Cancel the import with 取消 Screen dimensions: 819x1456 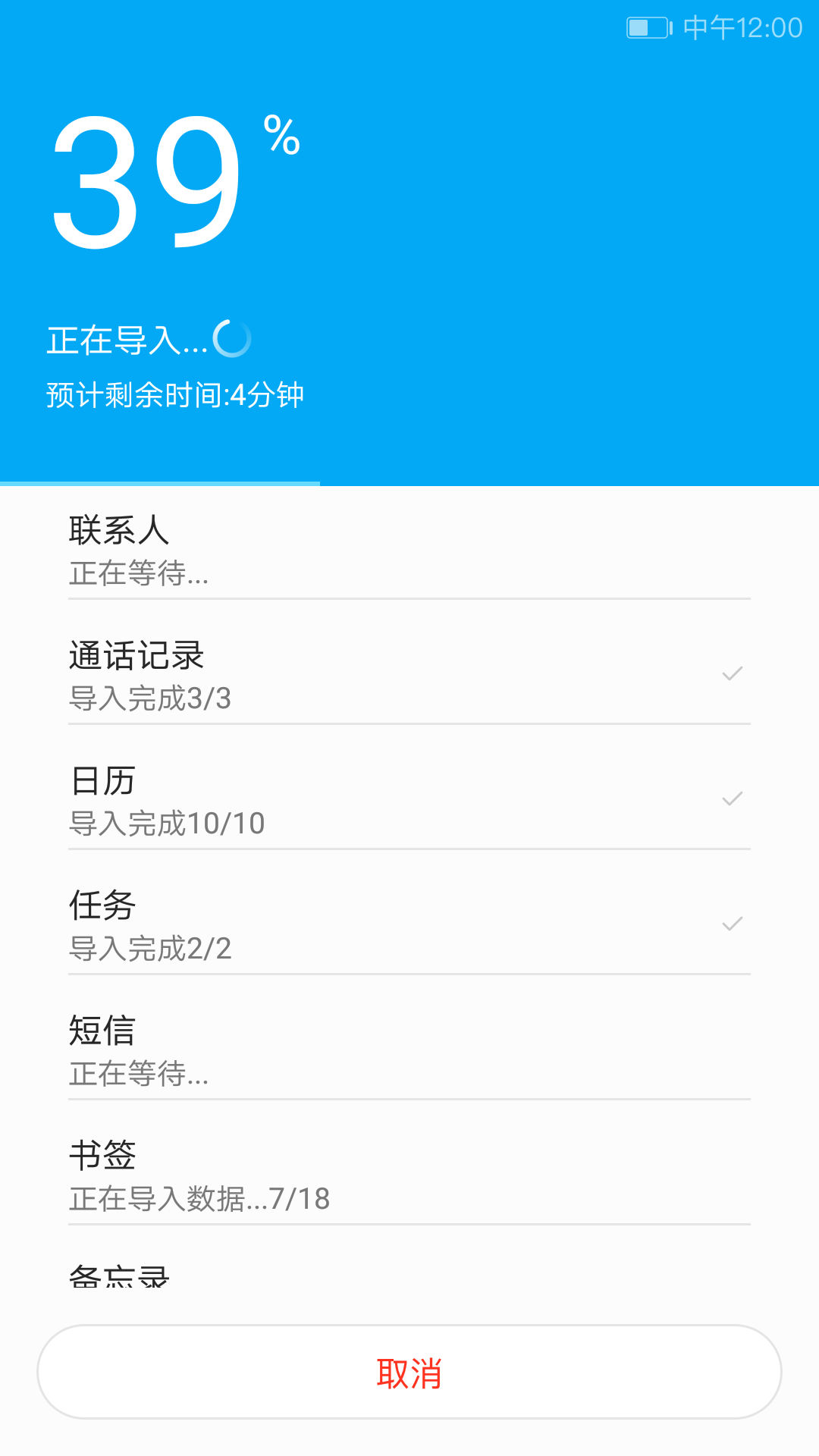pyautogui.click(x=409, y=1373)
